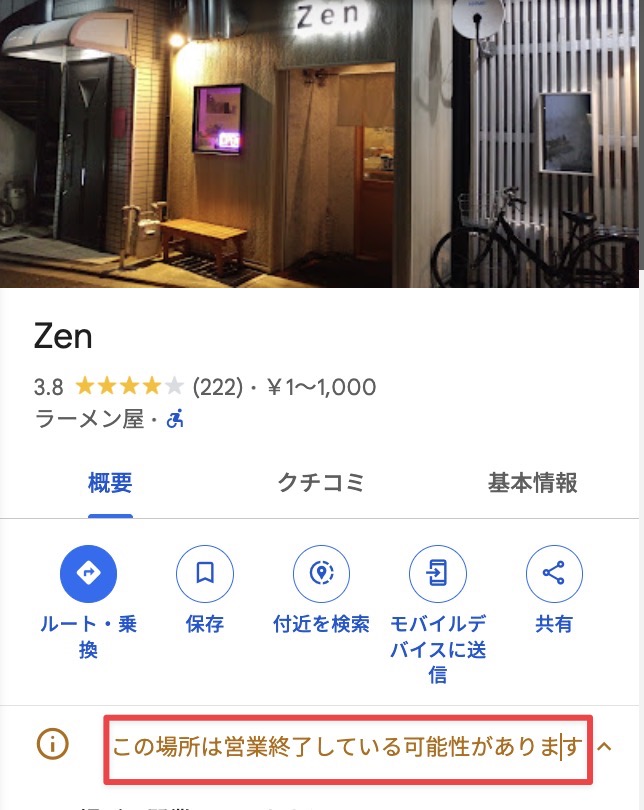
Task: Tap the wheelchair accessibility icon
Action: point(175,419)
